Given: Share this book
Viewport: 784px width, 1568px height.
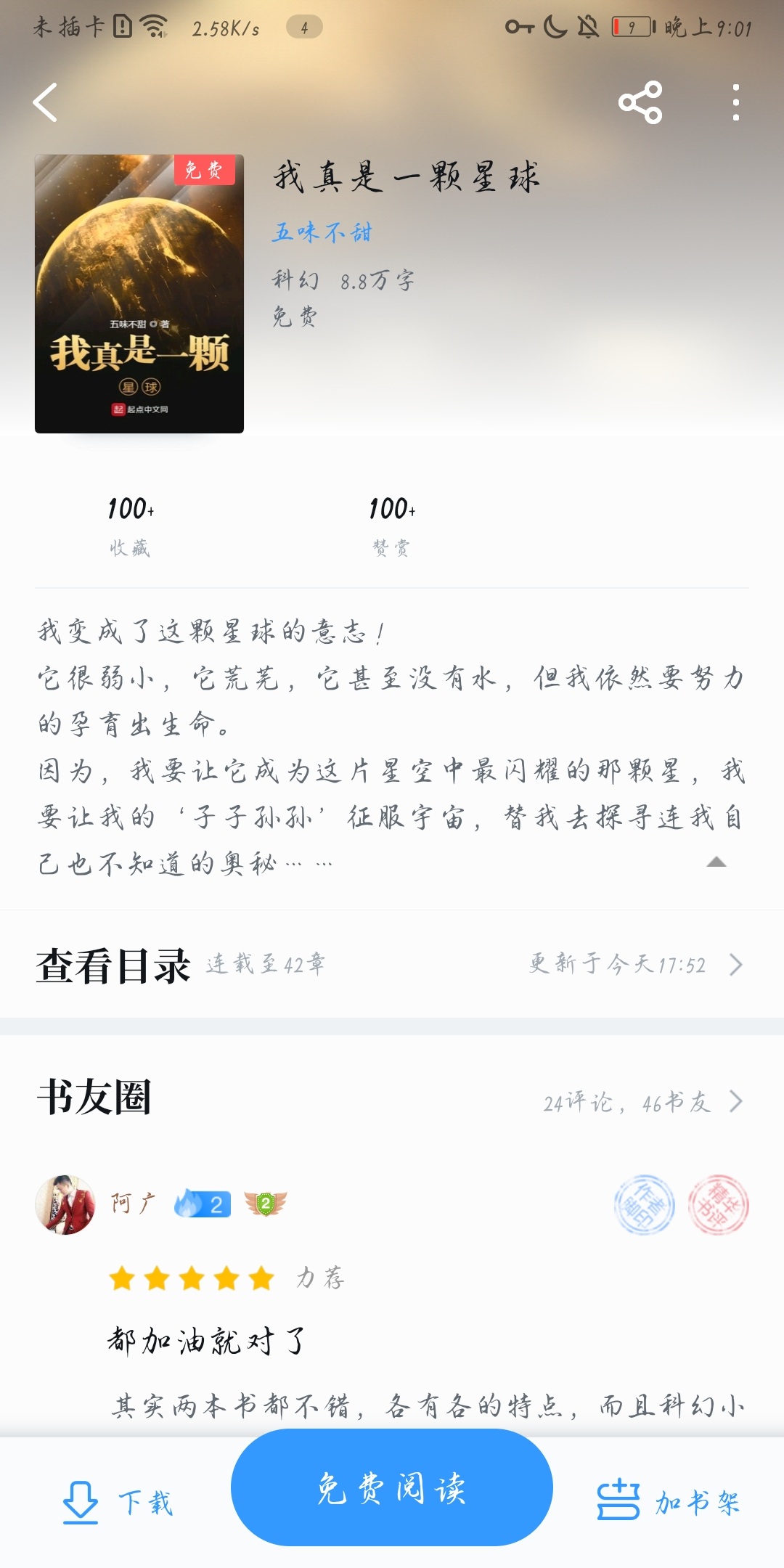Looking at the screenshot, I should pos(640,102).
